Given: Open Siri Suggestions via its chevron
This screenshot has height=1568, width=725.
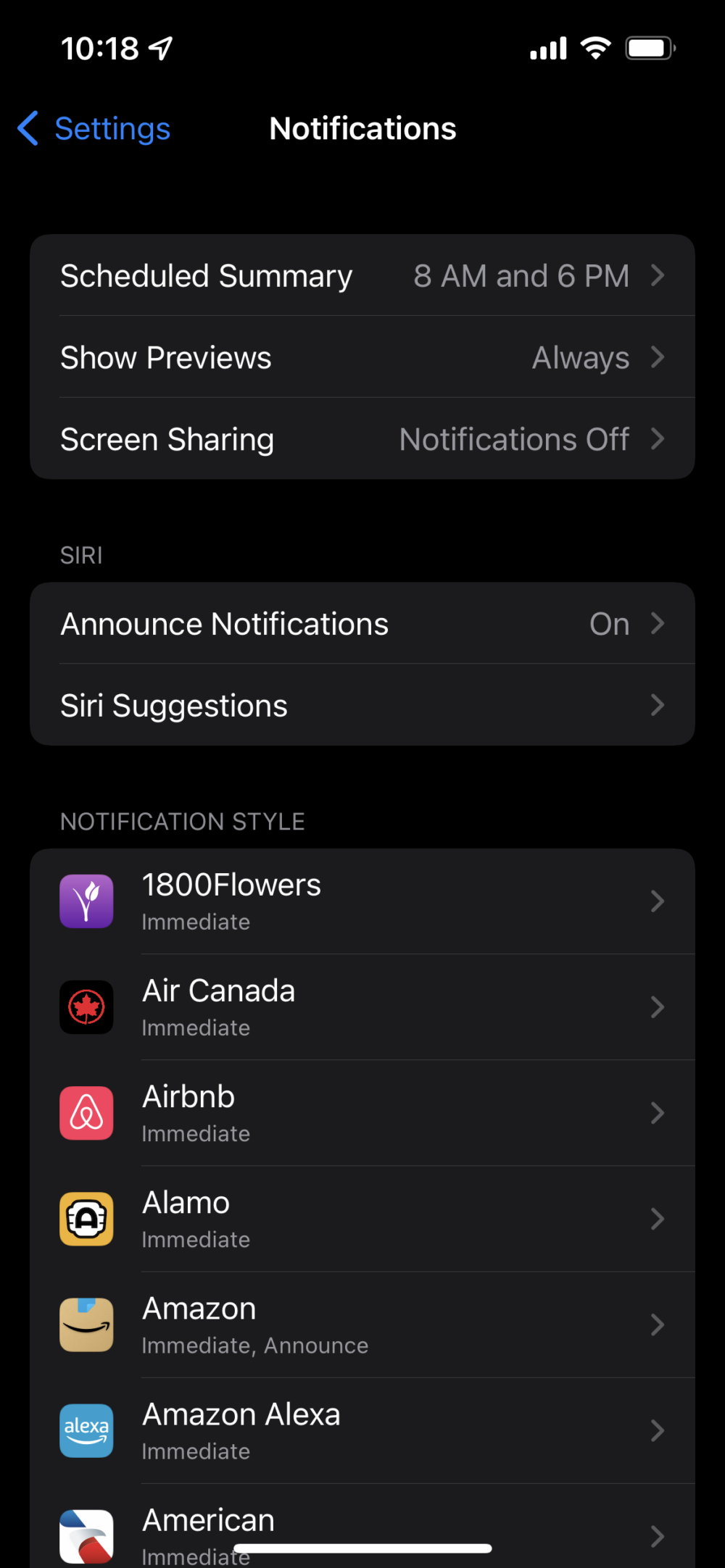Looking at the screenshot, I should (x=362, y=704).
